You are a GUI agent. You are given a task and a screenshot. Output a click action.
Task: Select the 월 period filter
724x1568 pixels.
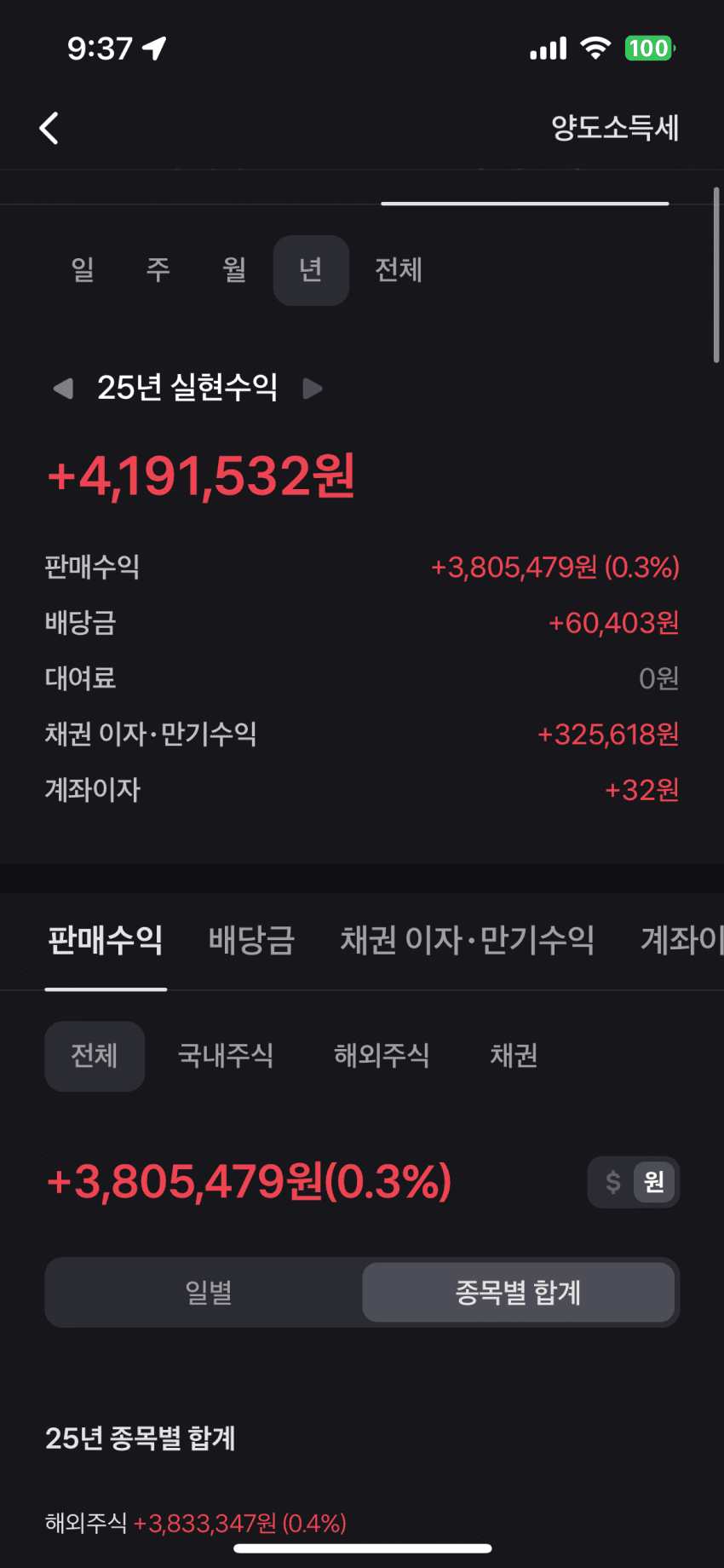point(234,270)
